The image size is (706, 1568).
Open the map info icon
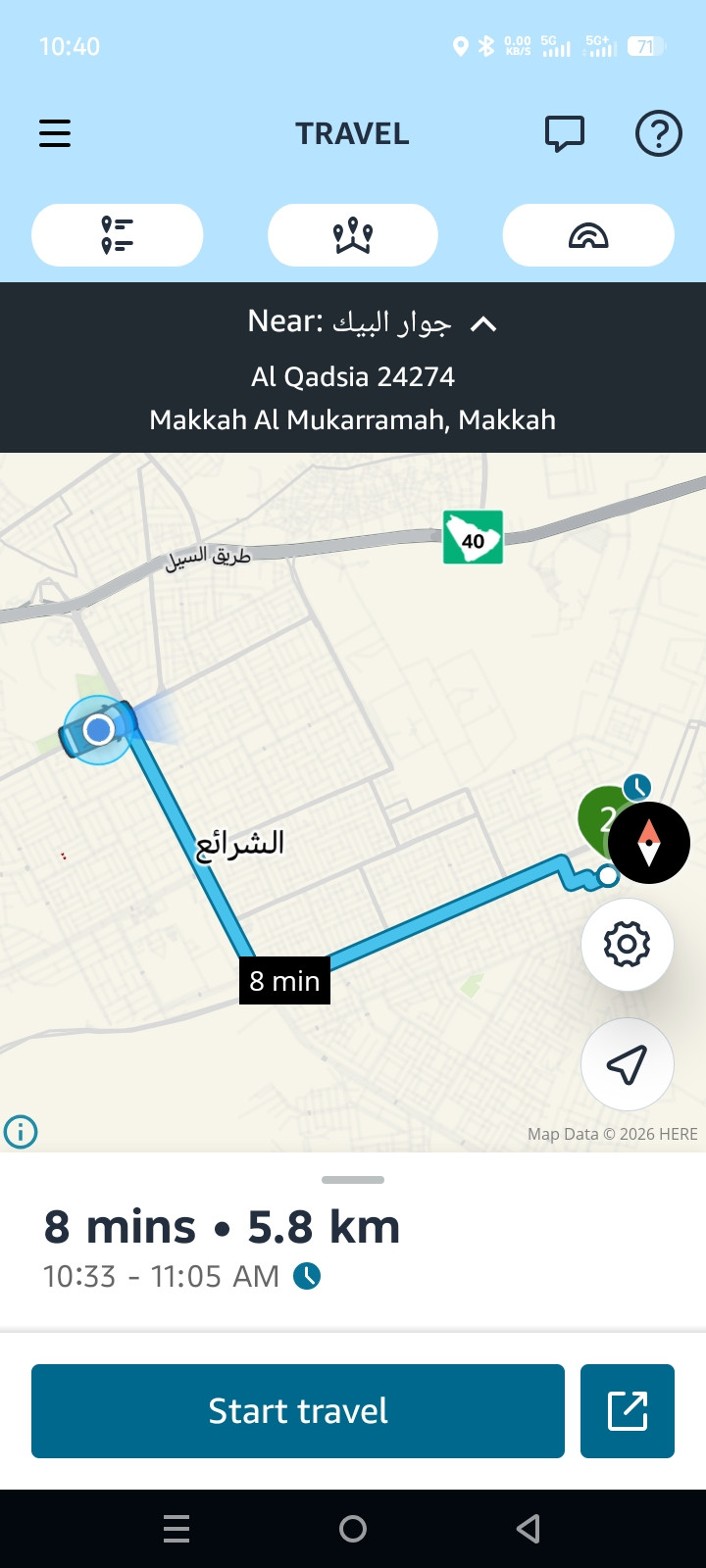(21, 1132)
